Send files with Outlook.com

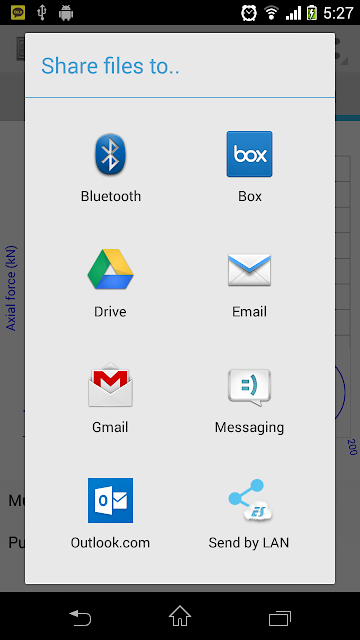tap(110, 514)
